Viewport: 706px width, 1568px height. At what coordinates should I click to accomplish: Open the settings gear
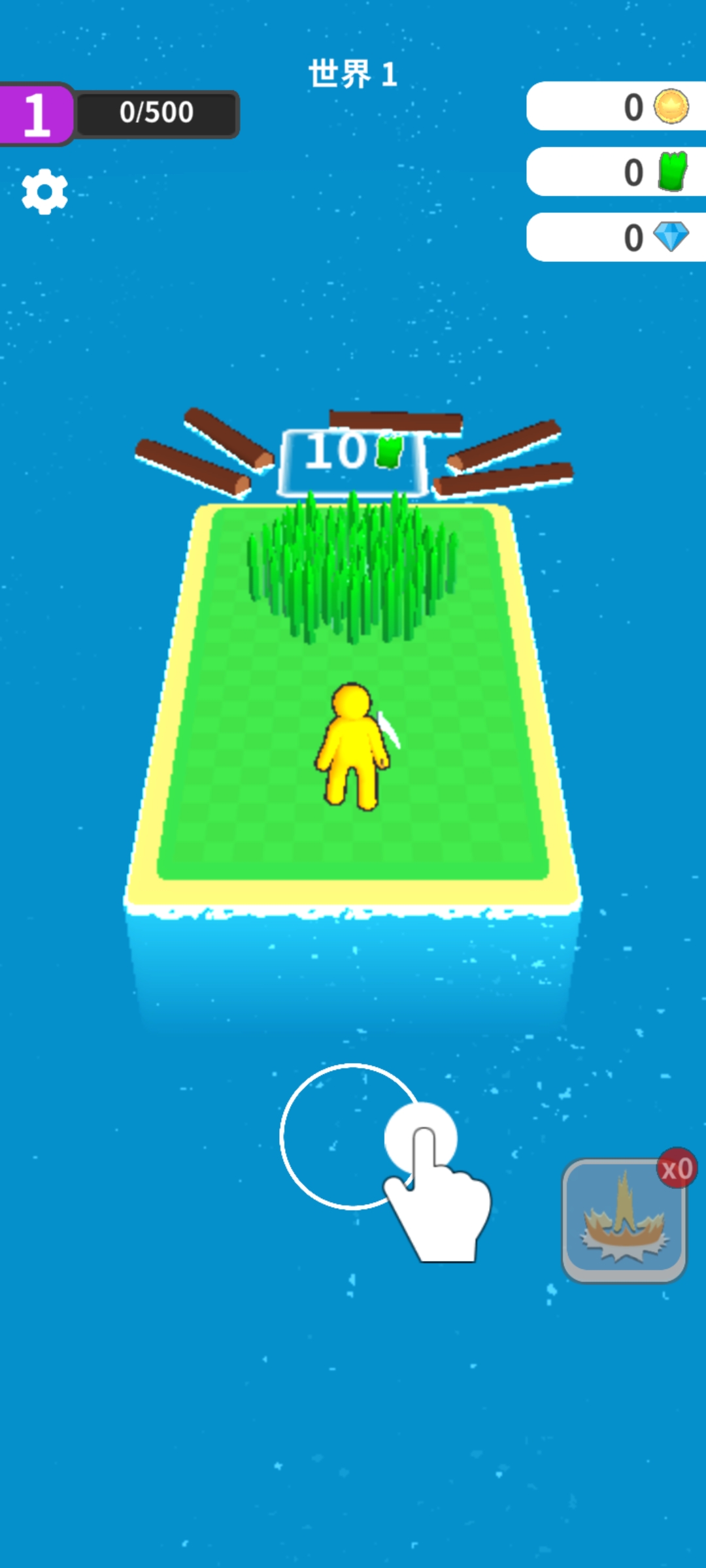click(x=44, y=191)
